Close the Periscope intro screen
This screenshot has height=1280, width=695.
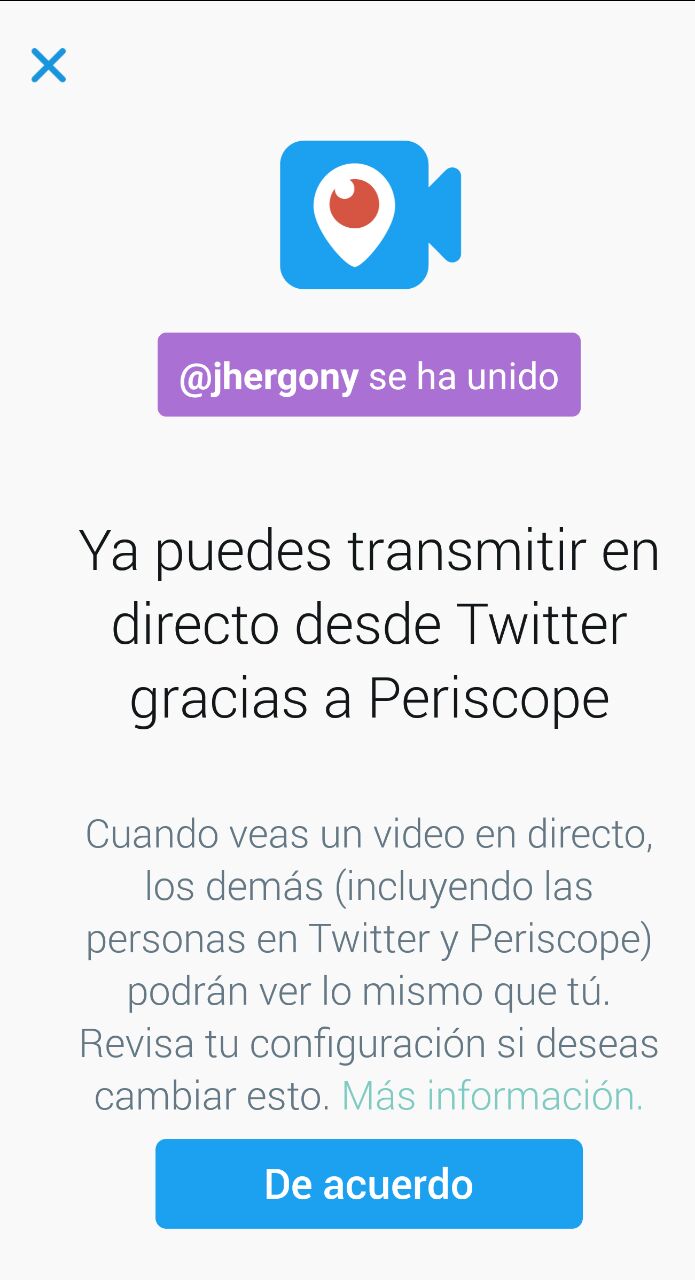[48, 65]
